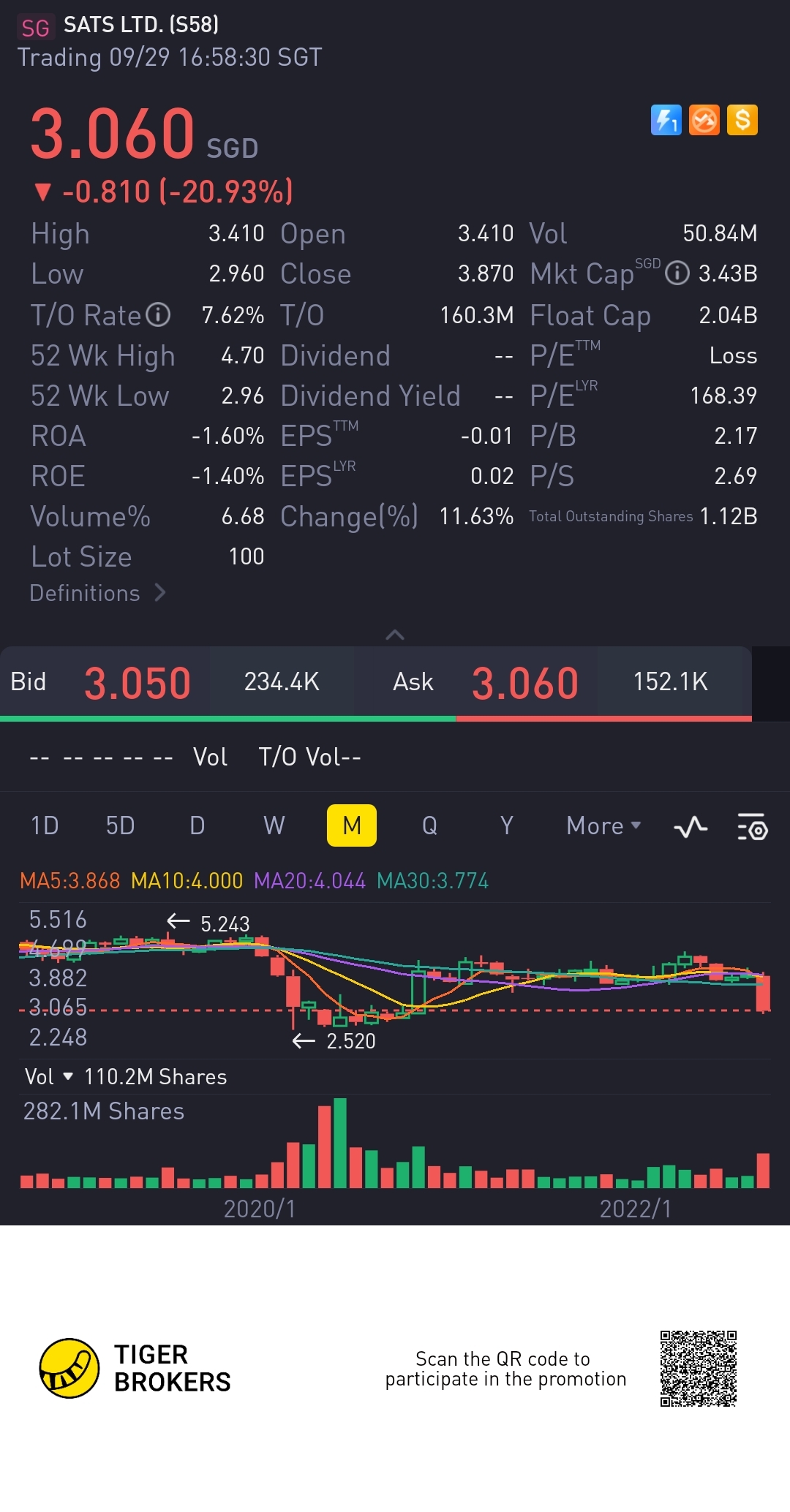Switch chart to the 1D timeframe
Image resolution: width=790 pixels, height=1512 pixels.
click(x=45, y=825)
